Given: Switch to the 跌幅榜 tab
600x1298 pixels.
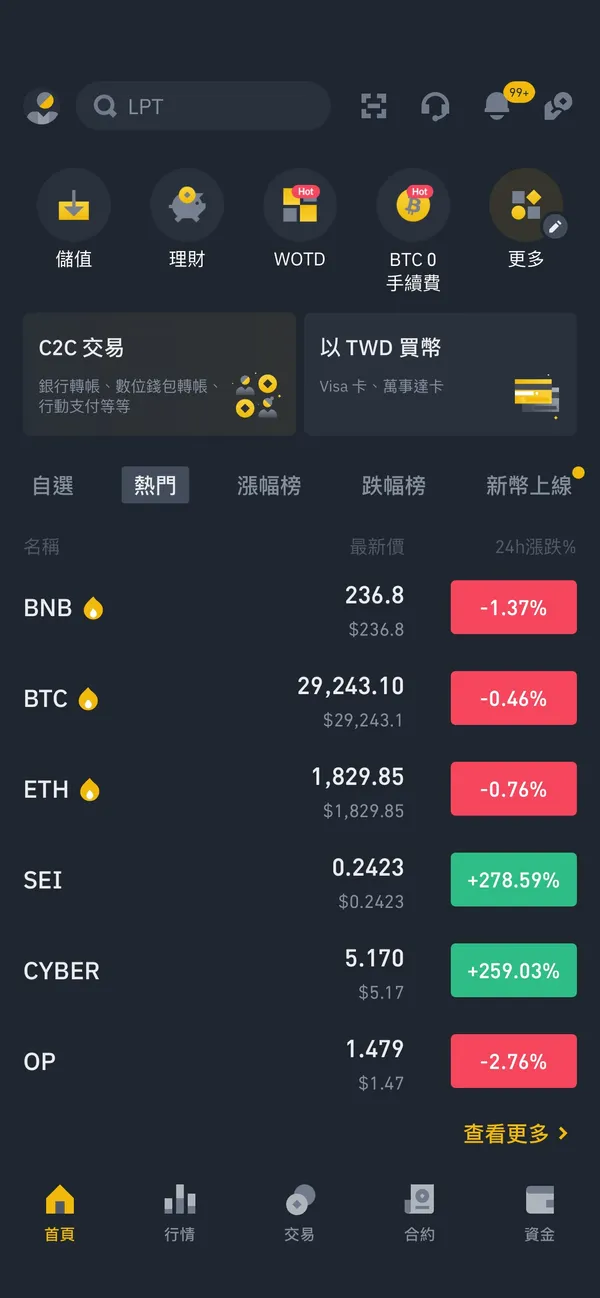Looking at the screenshot, I should coord(393,486).
